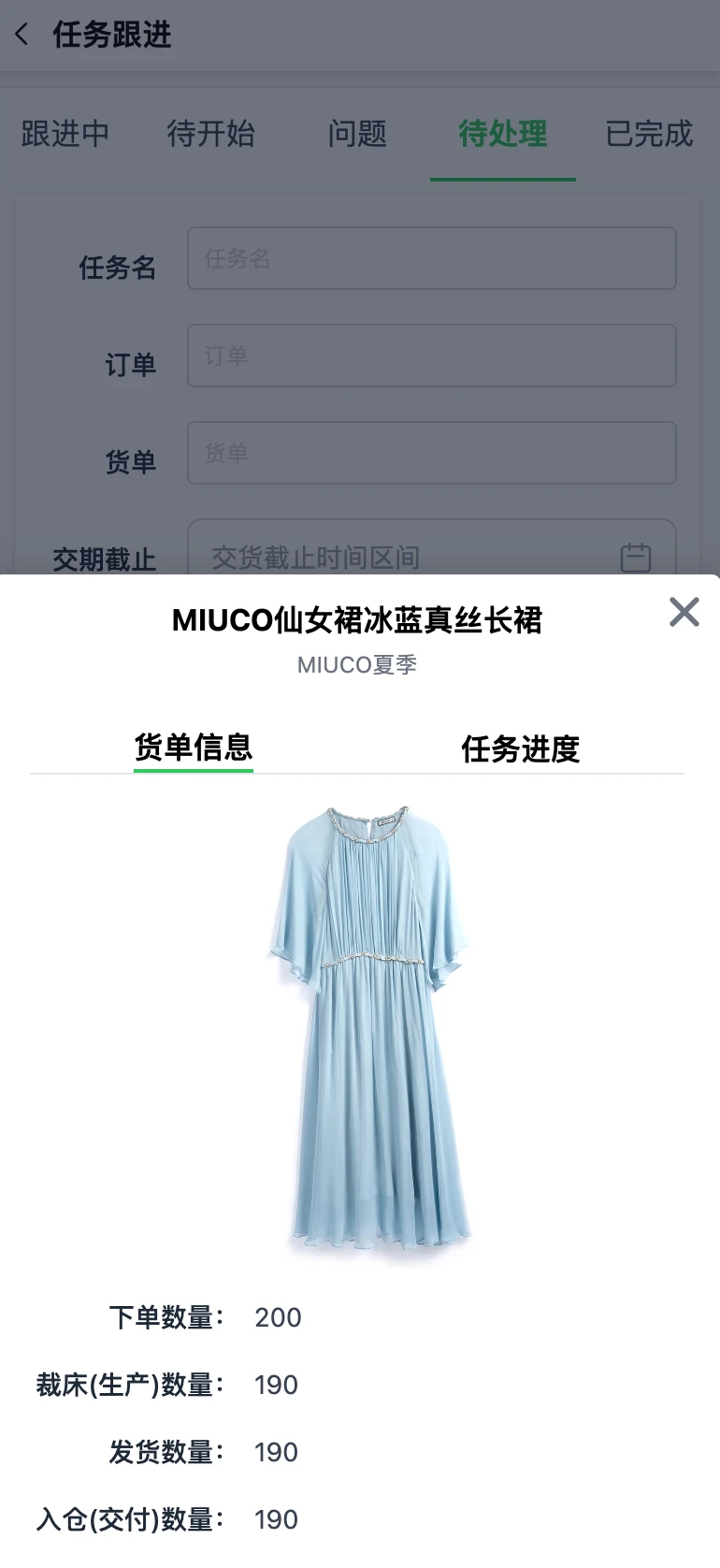Switch to the 待开始 tab

coord(210,135)
